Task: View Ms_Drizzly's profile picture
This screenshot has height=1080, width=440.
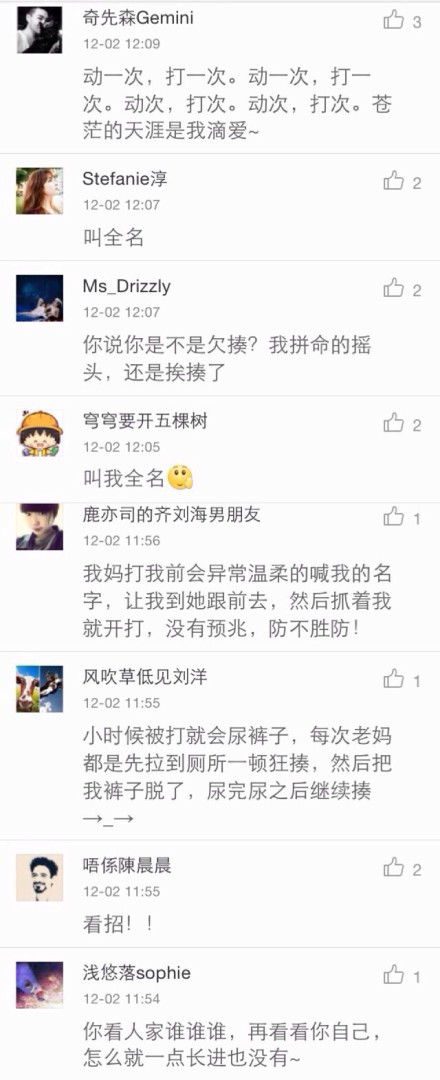Action: tap(39, 298)
